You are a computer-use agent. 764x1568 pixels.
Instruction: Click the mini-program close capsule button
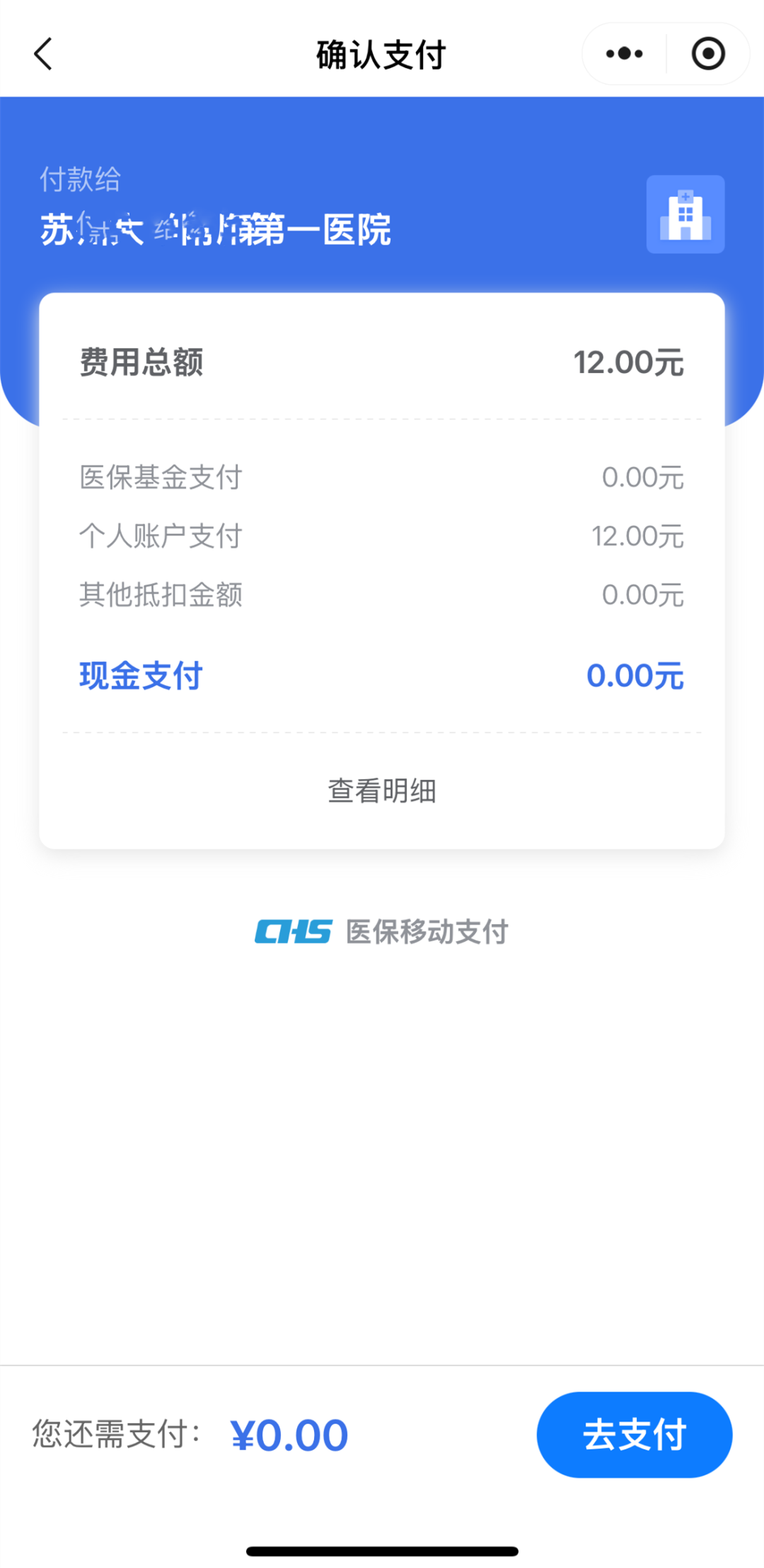tap(707, 53)
